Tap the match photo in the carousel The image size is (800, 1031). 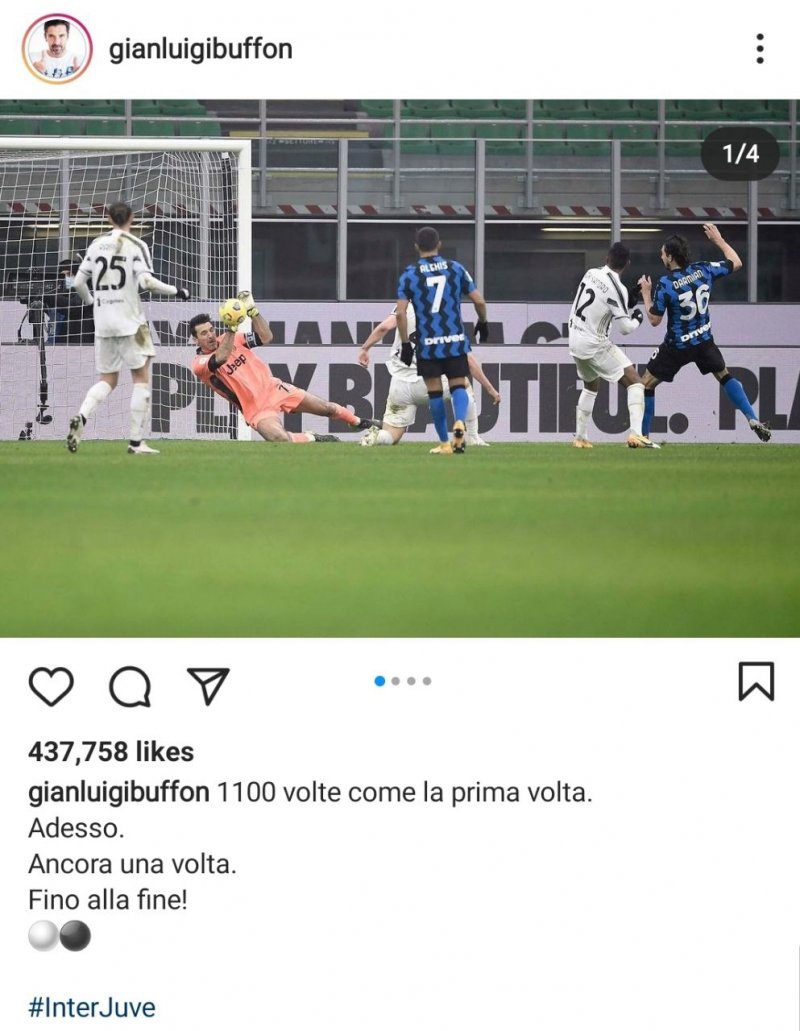pyautogui.click(x=400, y=368)
